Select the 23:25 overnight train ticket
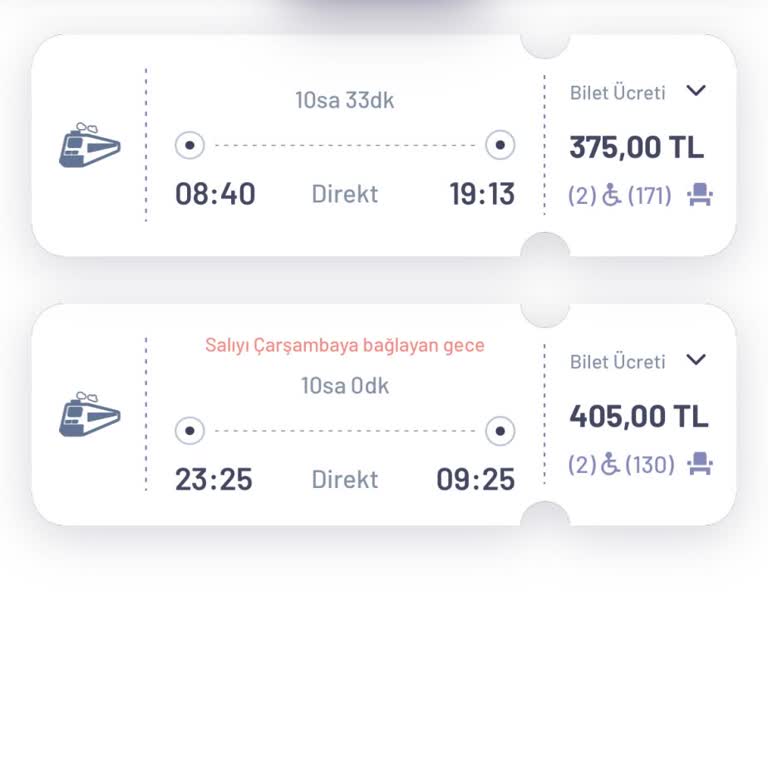 [x=344, y=432]
